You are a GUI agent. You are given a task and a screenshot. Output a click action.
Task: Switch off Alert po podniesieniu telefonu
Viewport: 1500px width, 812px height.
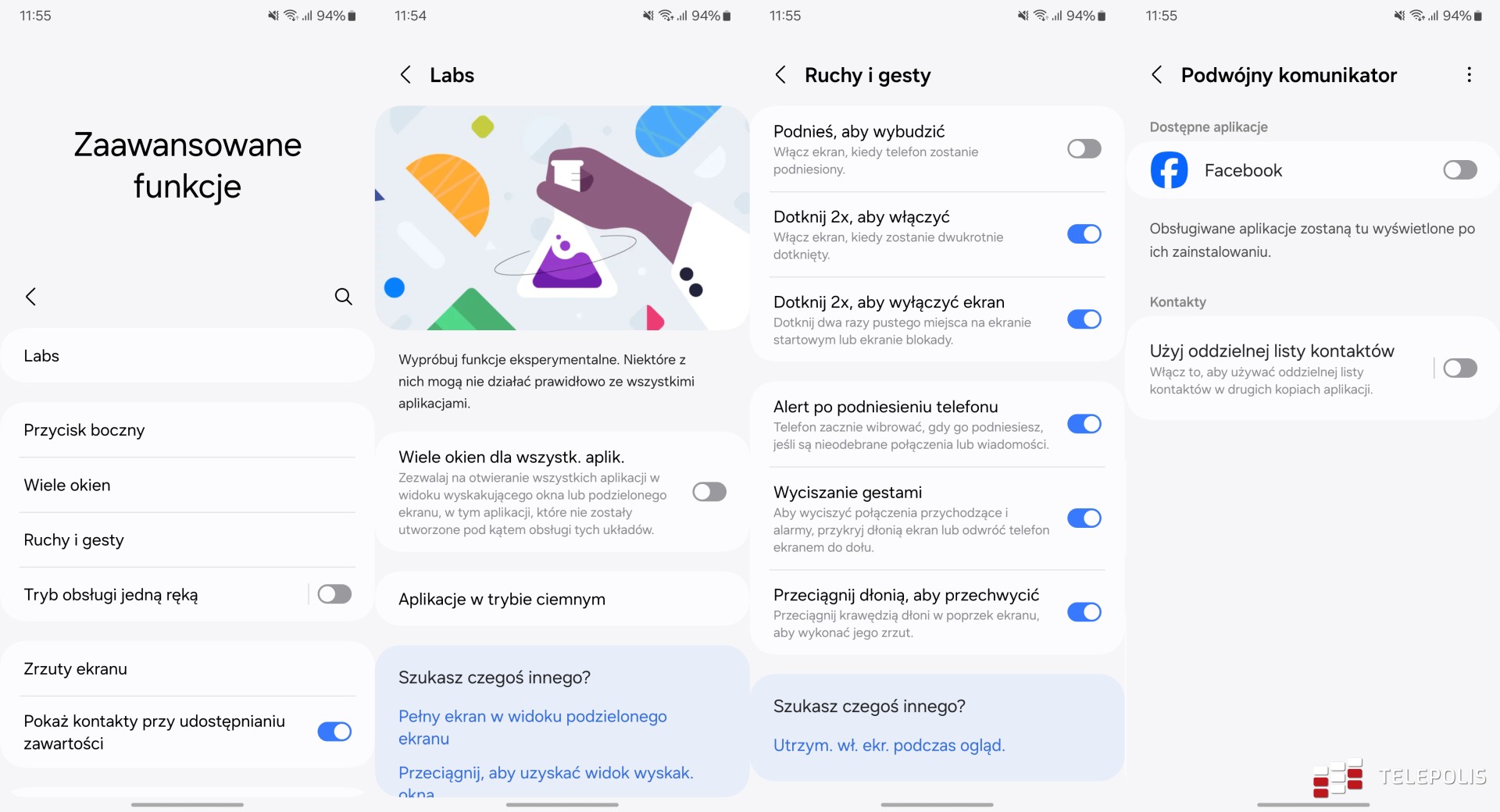1084,424
